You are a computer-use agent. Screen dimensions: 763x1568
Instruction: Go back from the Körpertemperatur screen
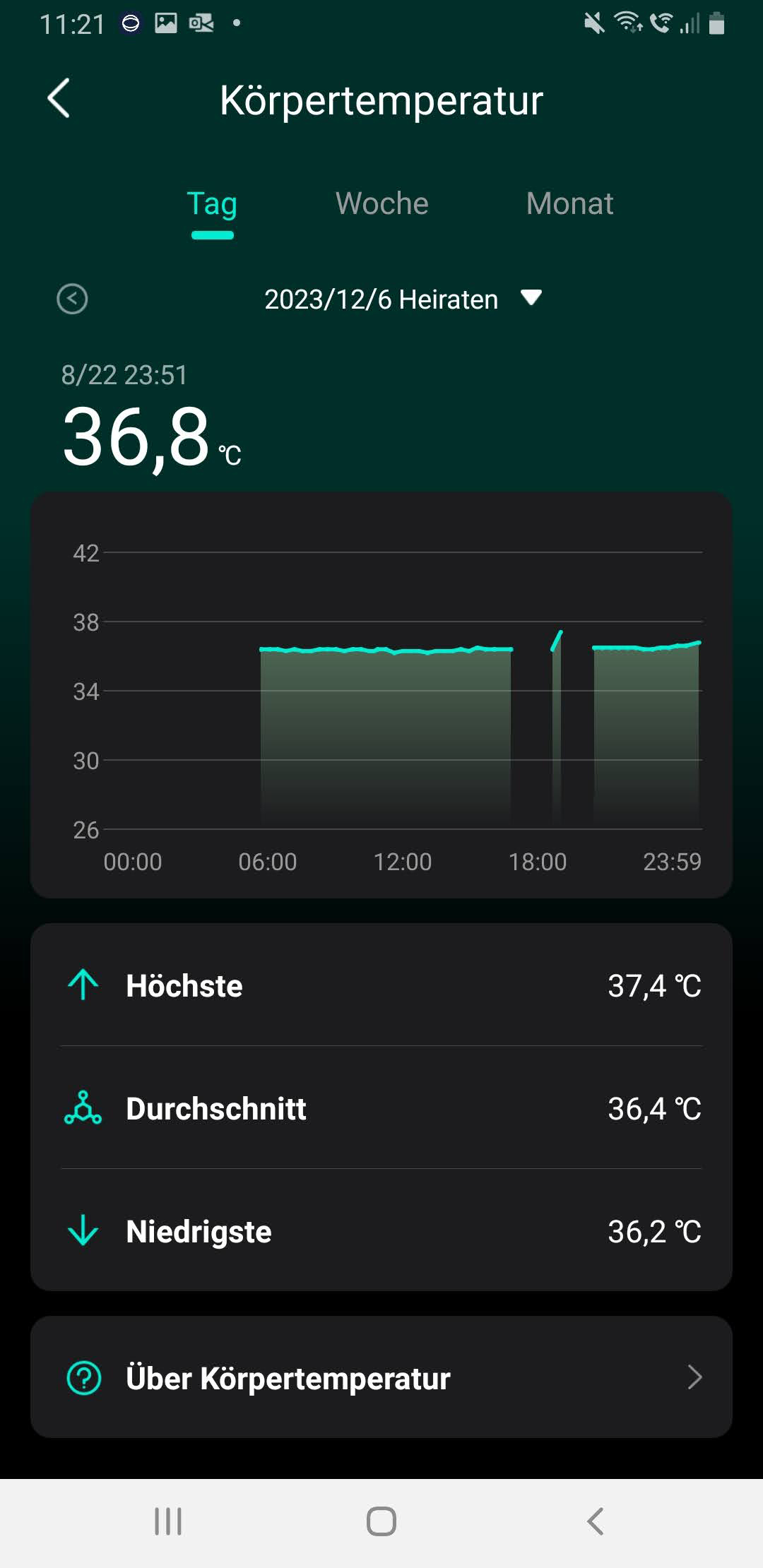click(x=59, y=98)
